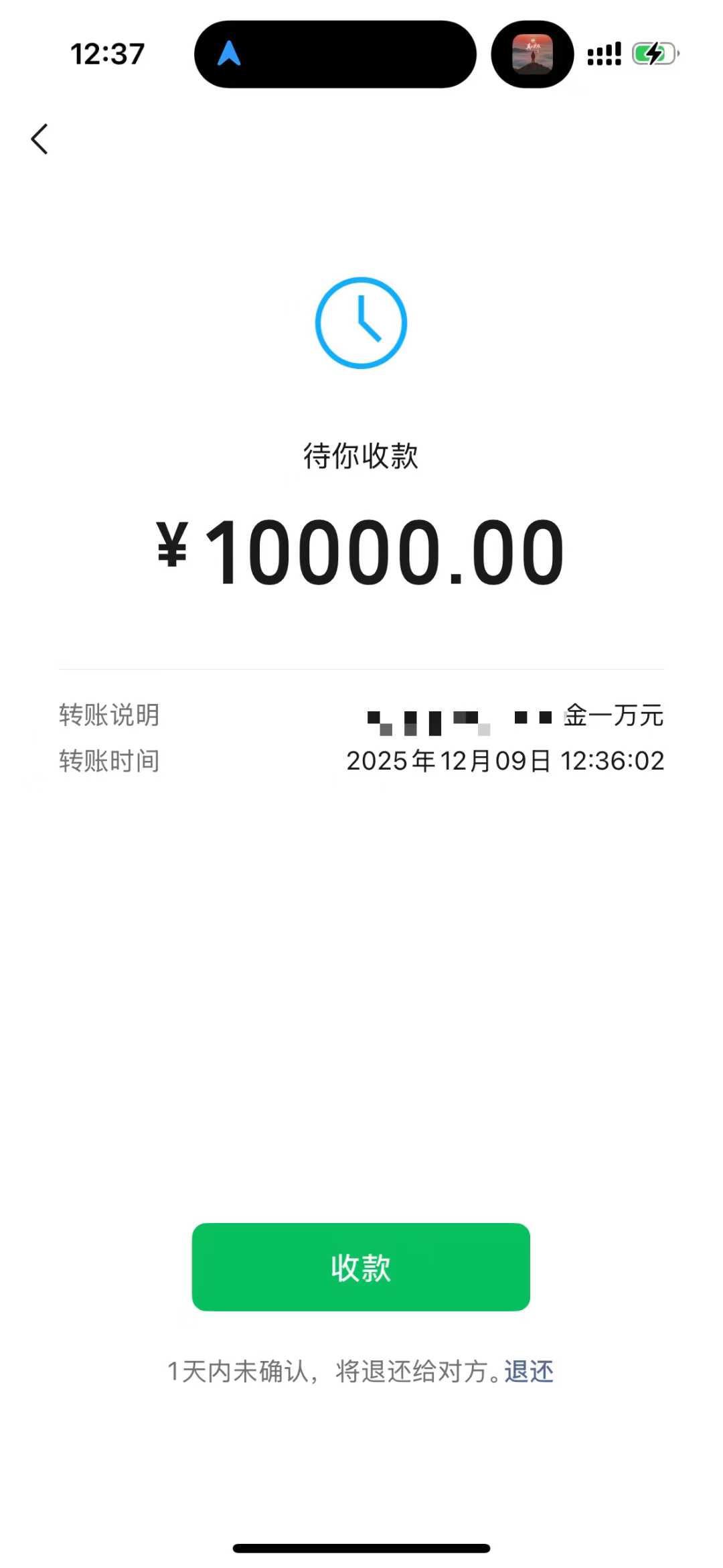Go back using the top-left arrow
The width and height of the screenshot is (723, 1568).
pyautogui.click(x=40, y=139)
